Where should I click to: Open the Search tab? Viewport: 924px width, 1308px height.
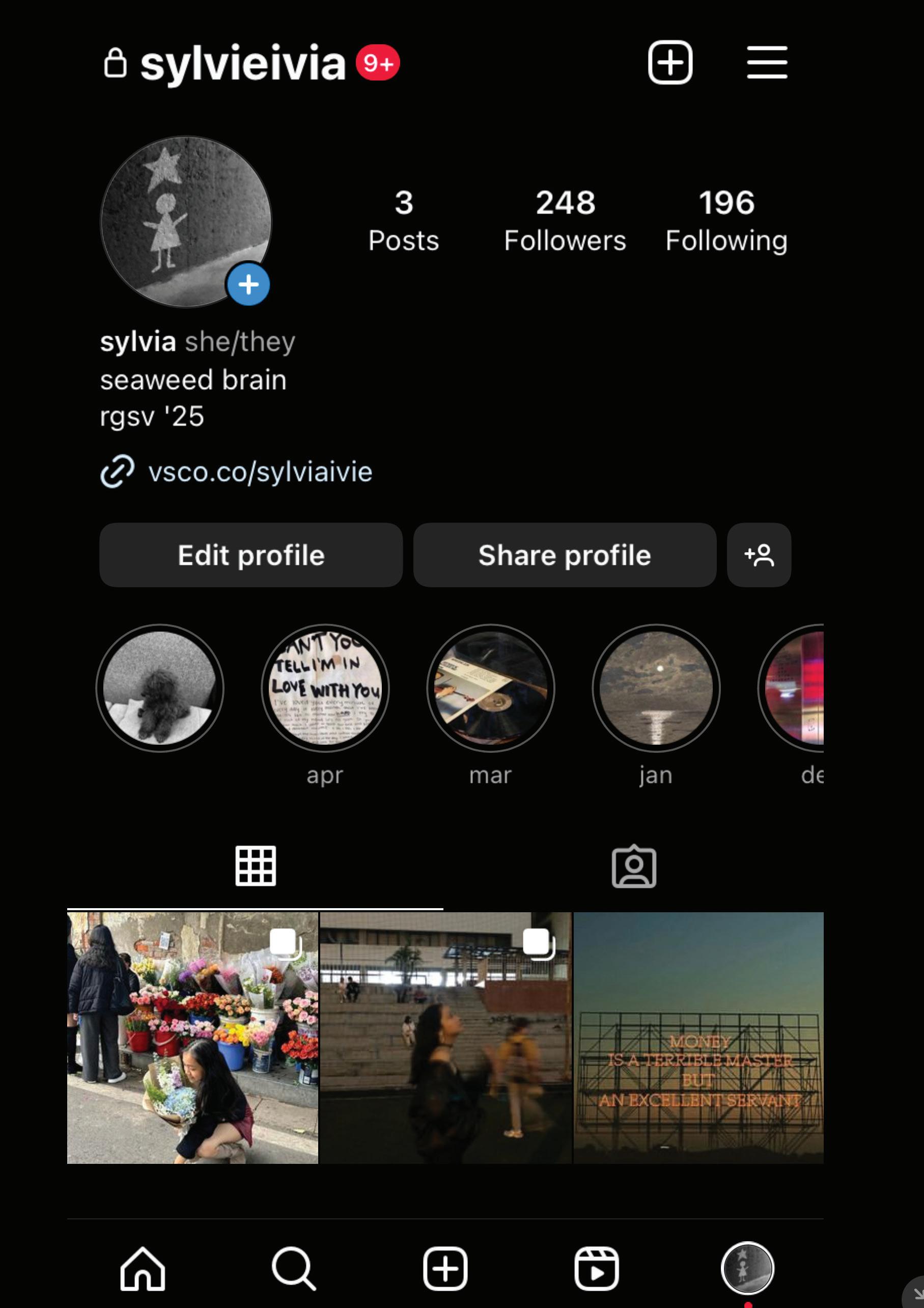click(294, 1269)
